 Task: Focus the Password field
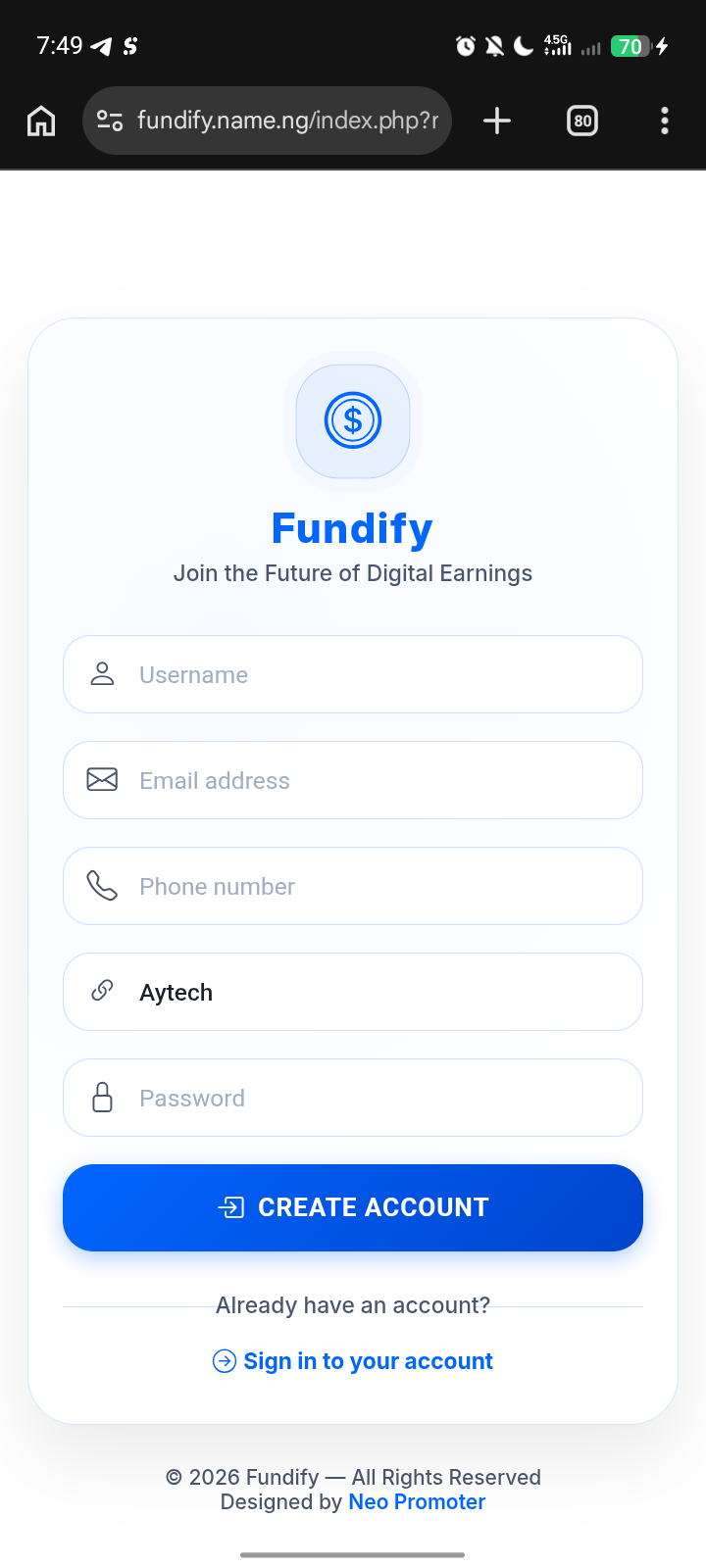click(x=373, y=1098)
